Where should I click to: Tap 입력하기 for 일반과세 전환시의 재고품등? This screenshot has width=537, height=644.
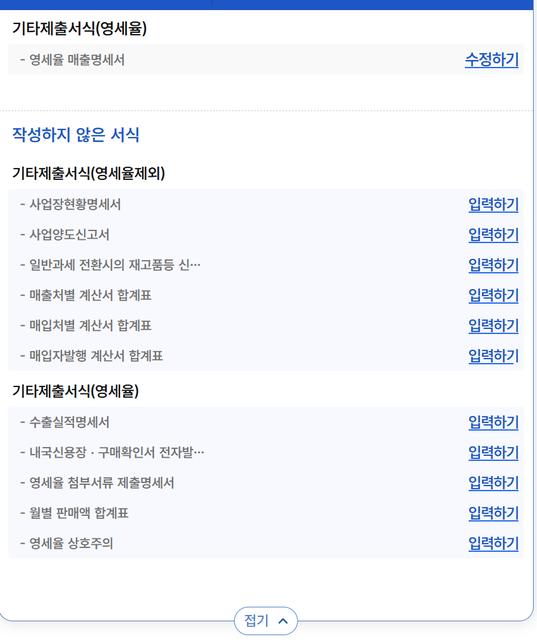pyautogui.click(x=493, y=265)
